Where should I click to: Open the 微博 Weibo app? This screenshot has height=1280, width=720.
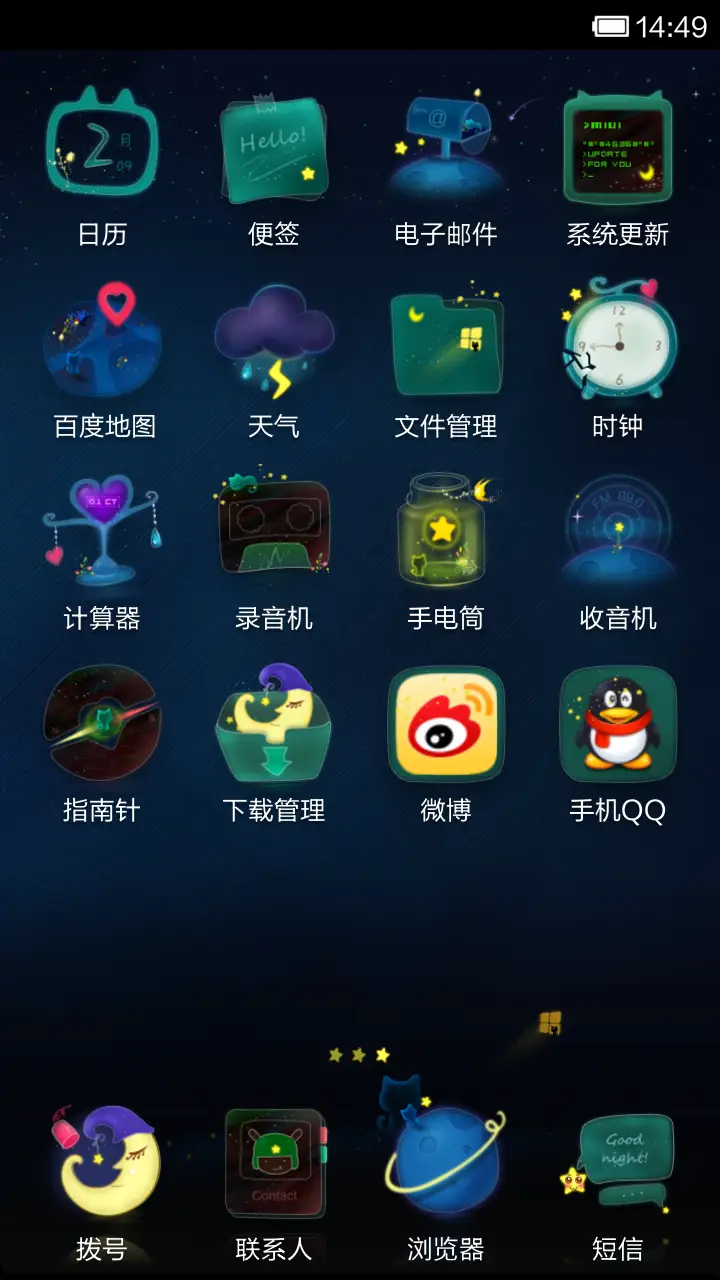pos(445,724)
